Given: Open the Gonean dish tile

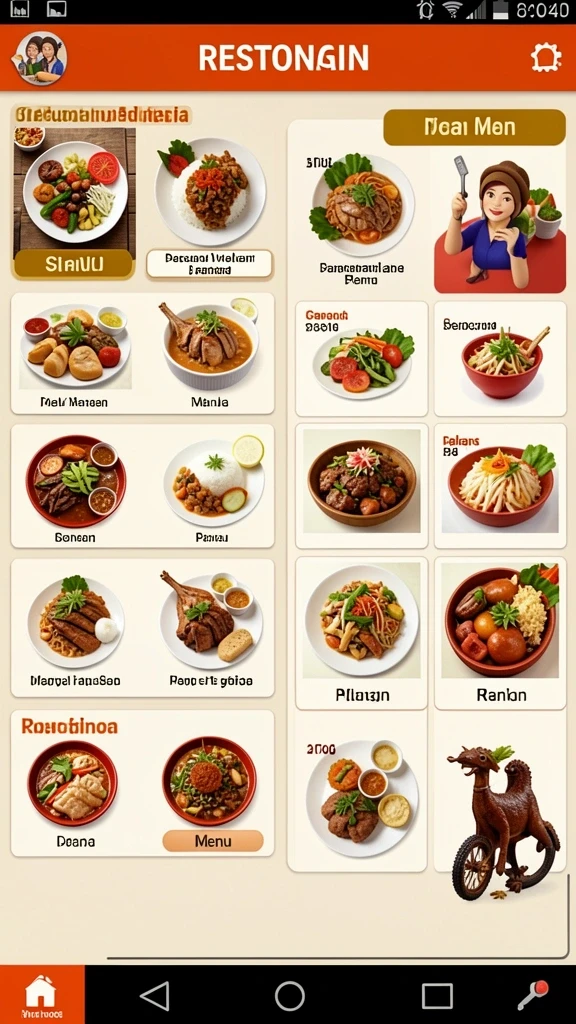Looking at the screenshot, I should [75, 487].
